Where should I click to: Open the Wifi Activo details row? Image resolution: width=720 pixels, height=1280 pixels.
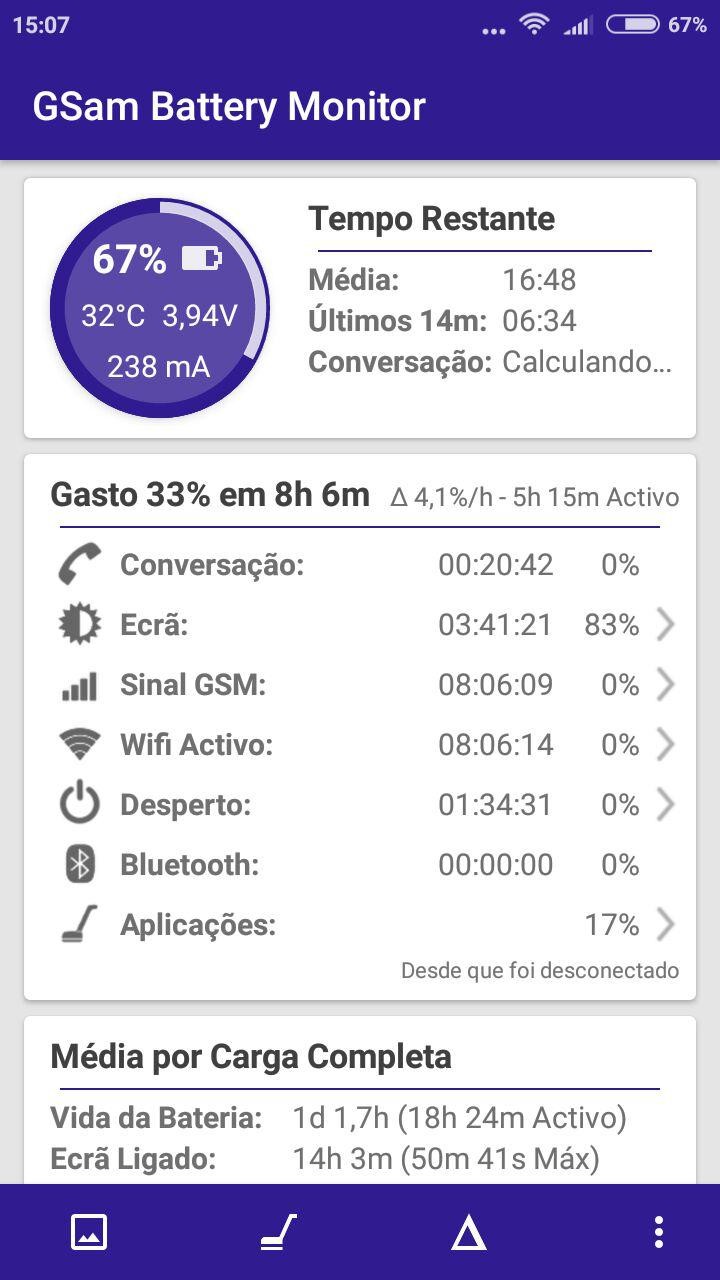click(360, 745)
